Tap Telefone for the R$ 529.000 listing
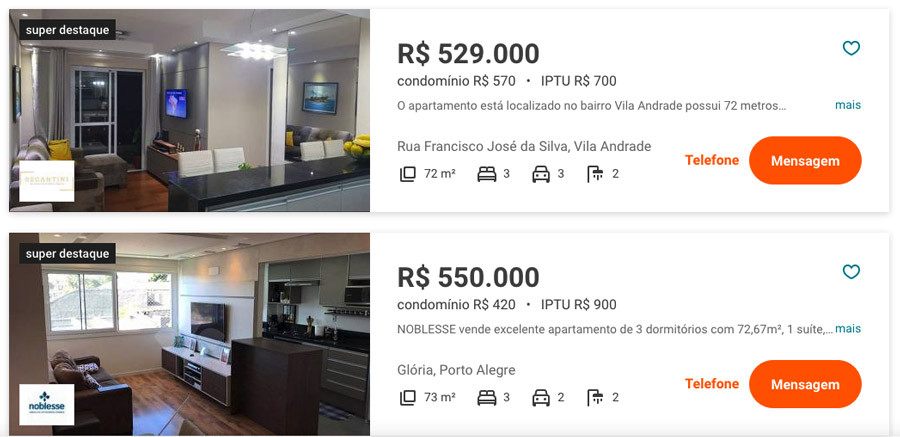Screen dimensions: 900x437 tap(711, 160)
